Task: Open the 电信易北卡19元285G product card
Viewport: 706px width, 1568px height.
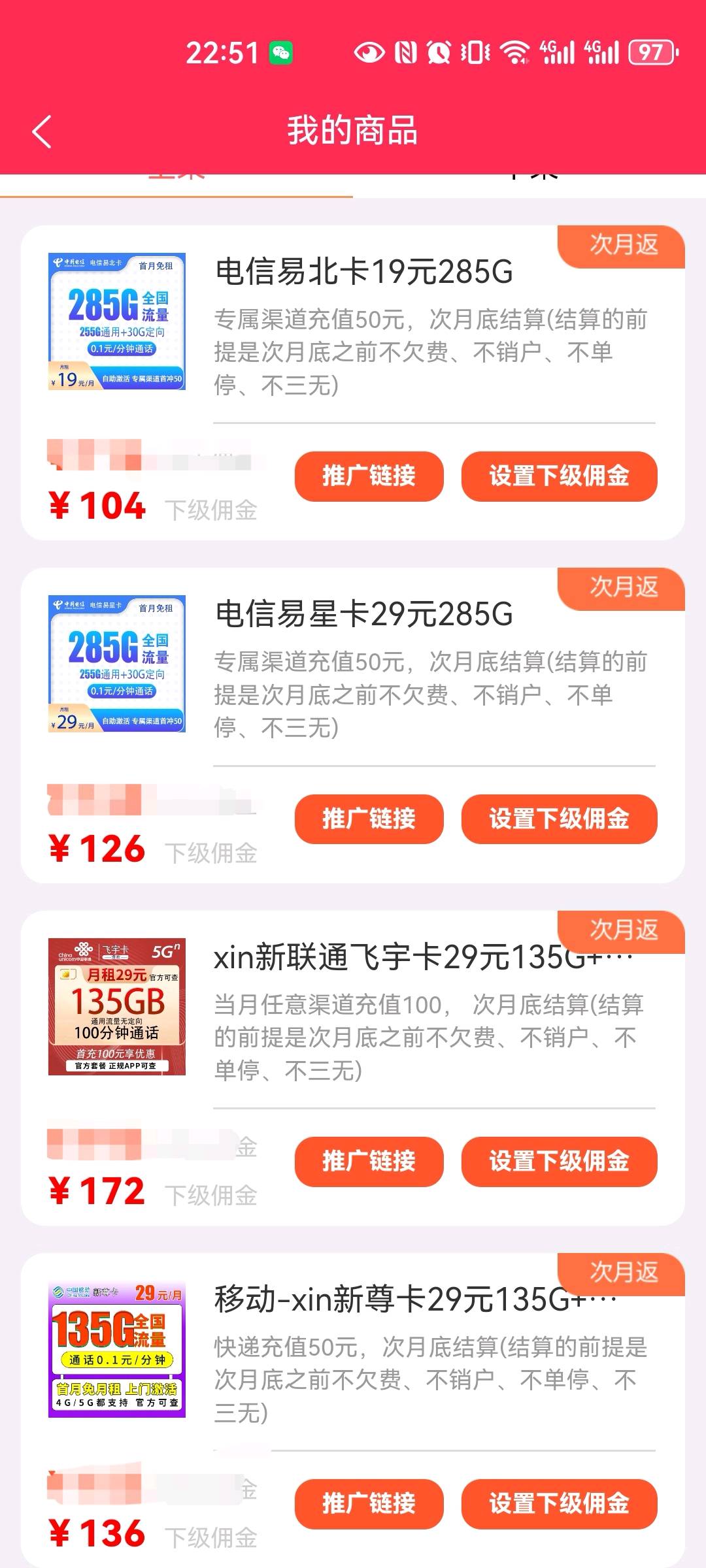Action: 363,272
